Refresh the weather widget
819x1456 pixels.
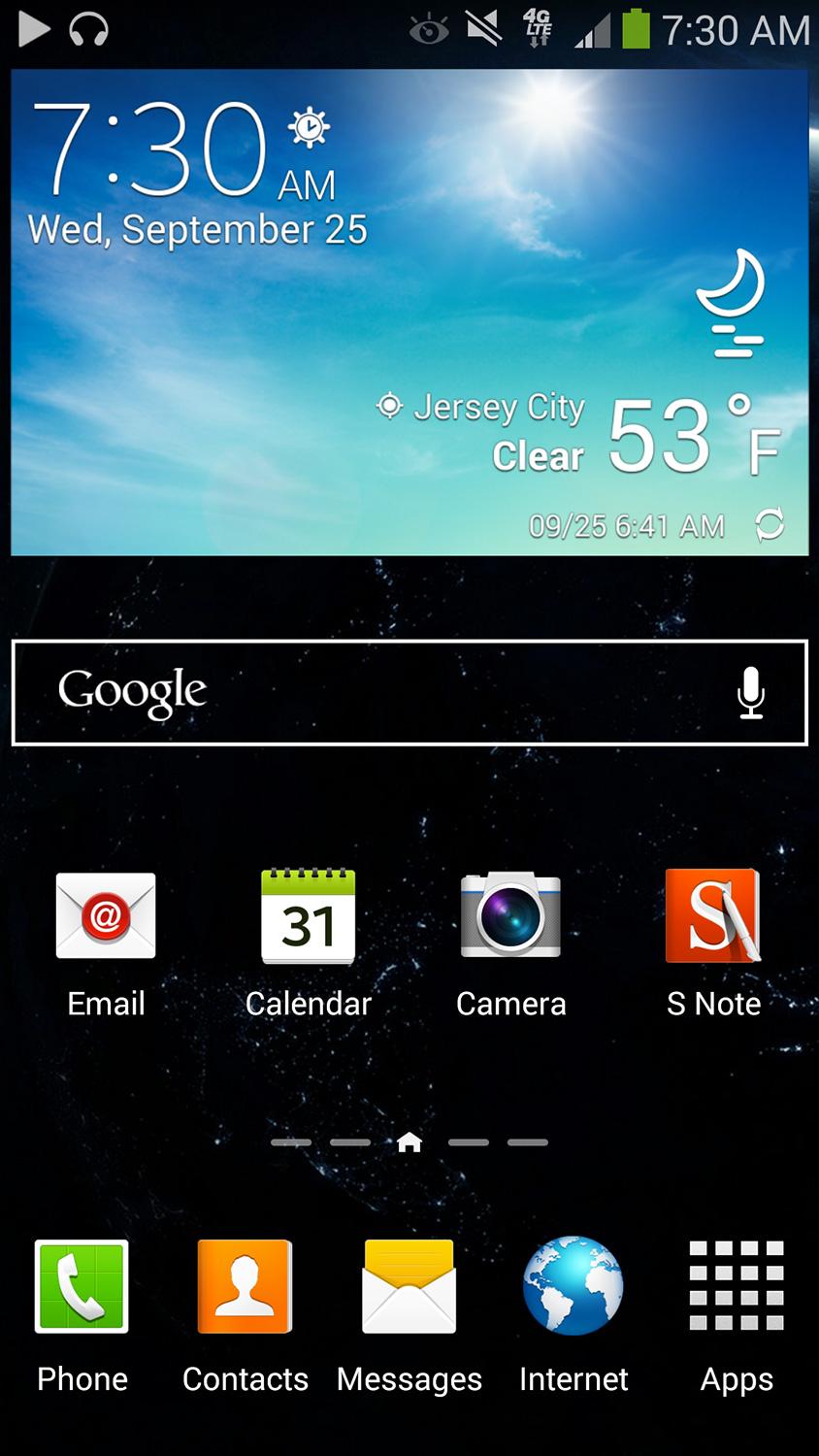click(770, 525)
